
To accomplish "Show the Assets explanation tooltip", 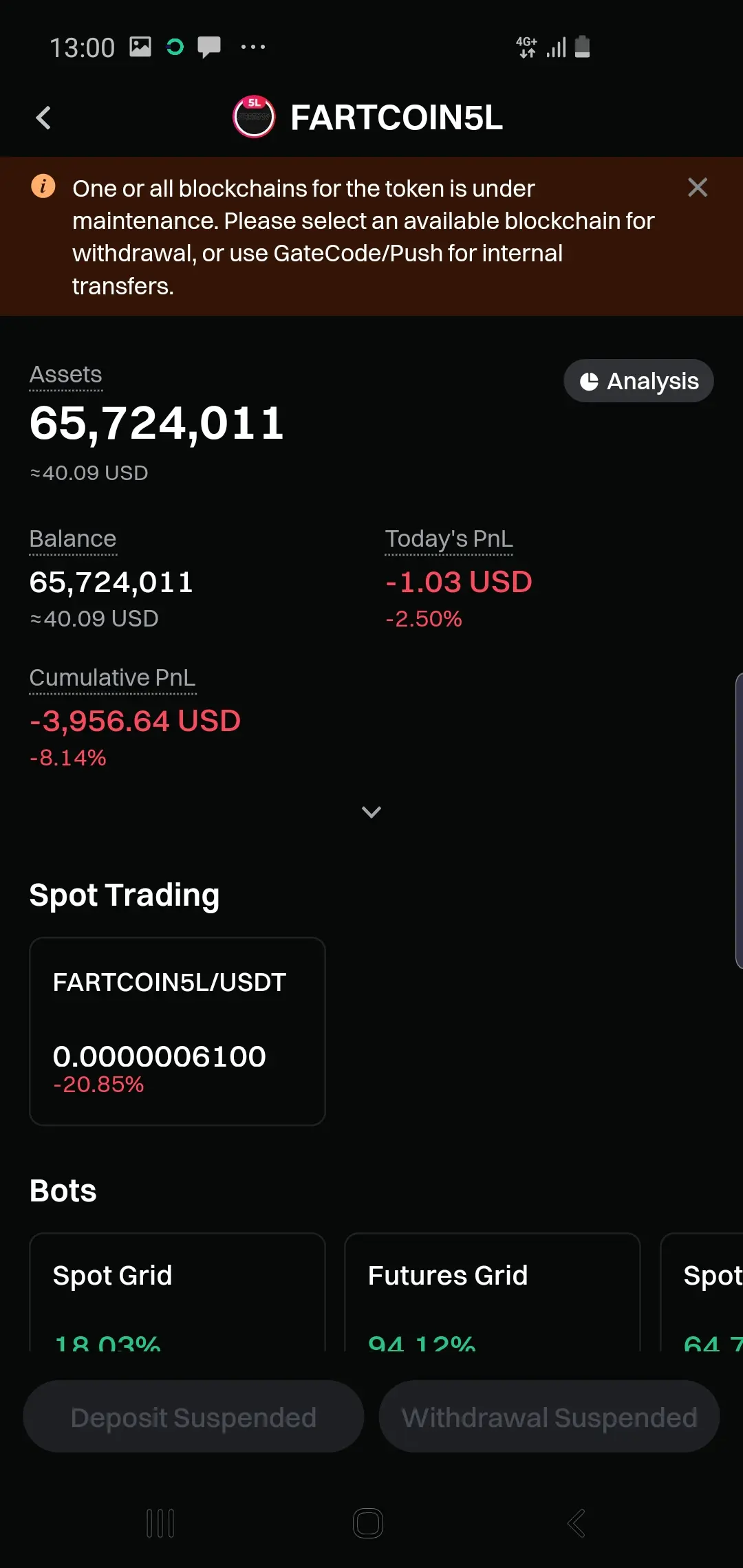I will click(66, 375).
